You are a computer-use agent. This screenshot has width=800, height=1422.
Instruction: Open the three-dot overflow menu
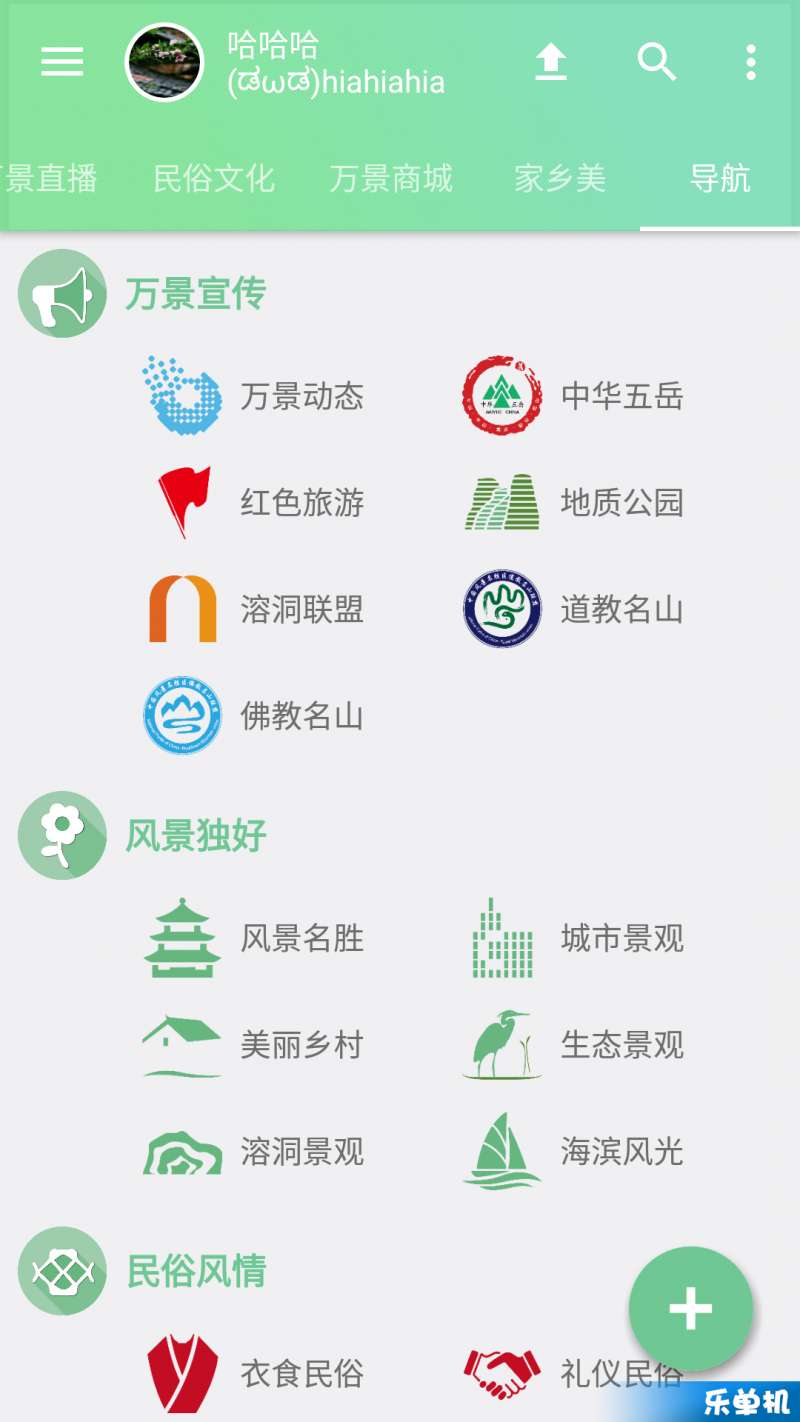[x=750, y=62]
